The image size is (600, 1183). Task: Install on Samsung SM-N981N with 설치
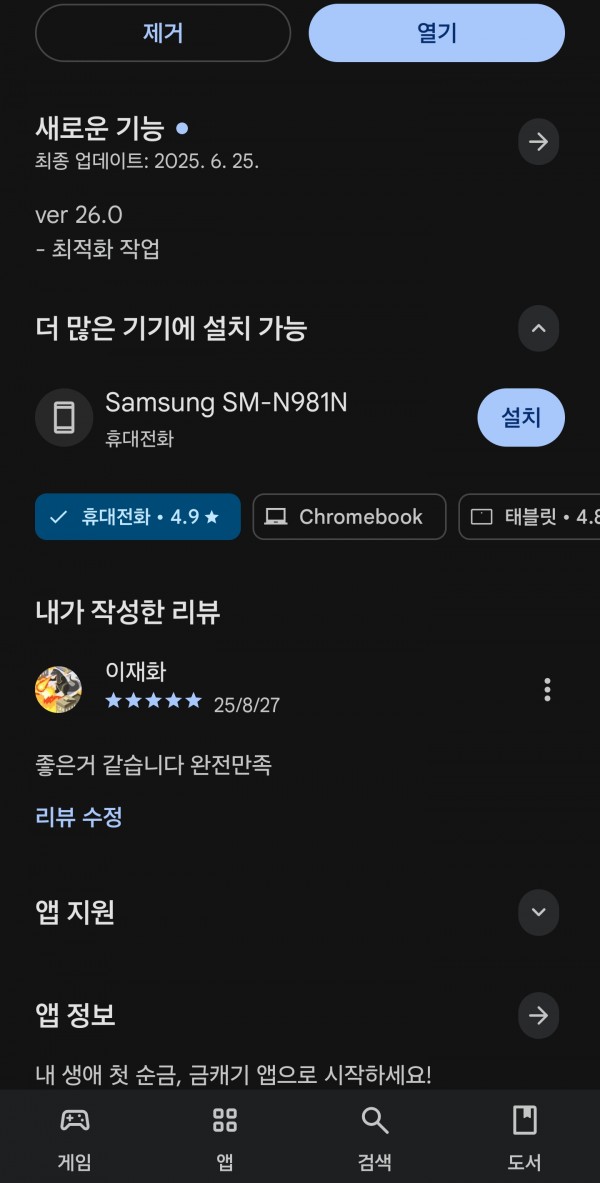521,417
